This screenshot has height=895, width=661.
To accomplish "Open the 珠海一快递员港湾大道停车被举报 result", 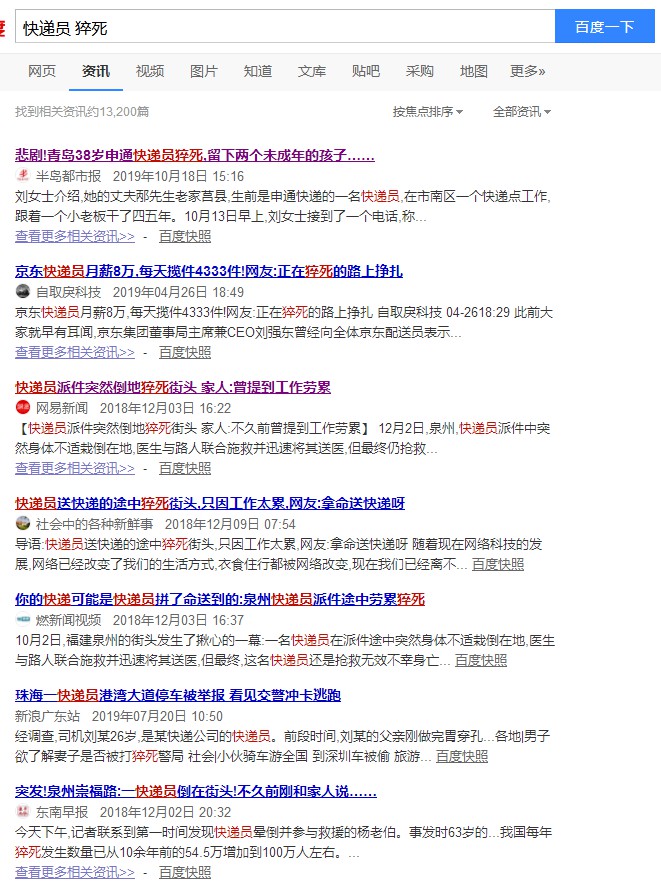I will pyautogui.click(x=178, y=695).
